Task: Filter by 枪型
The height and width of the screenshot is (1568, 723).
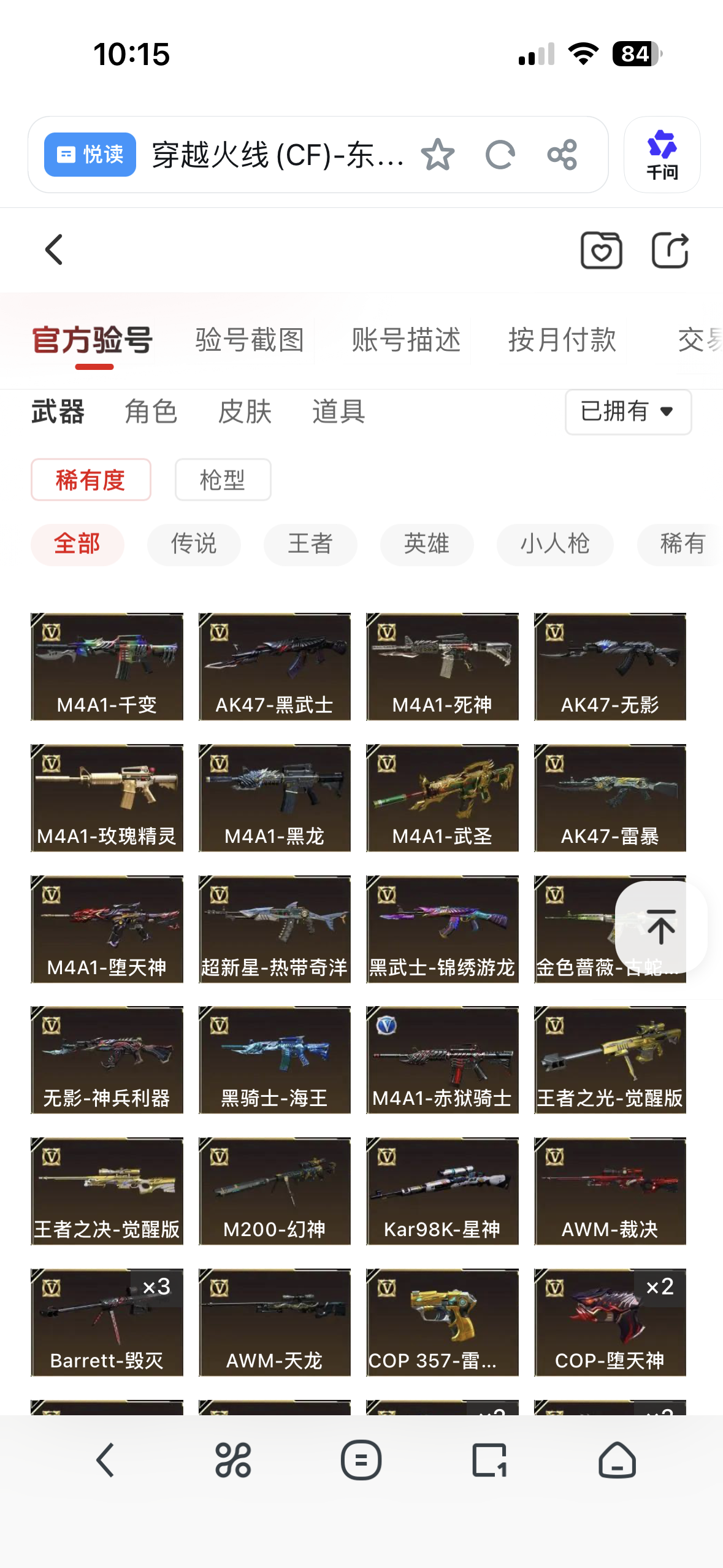Action: pyautogui.click(x=223, y=480)
